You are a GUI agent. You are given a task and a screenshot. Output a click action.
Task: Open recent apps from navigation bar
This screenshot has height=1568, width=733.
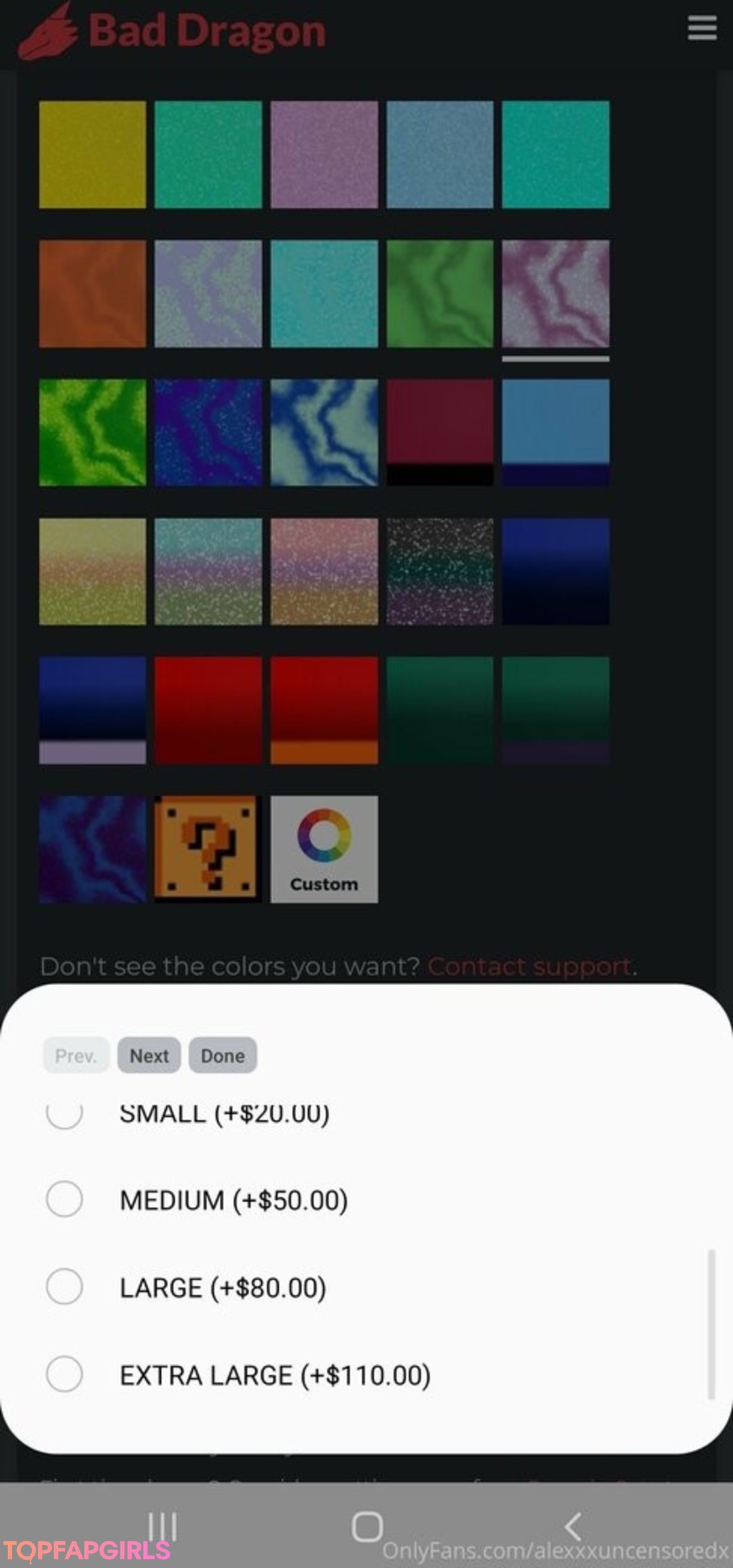tap(162, 1527)
